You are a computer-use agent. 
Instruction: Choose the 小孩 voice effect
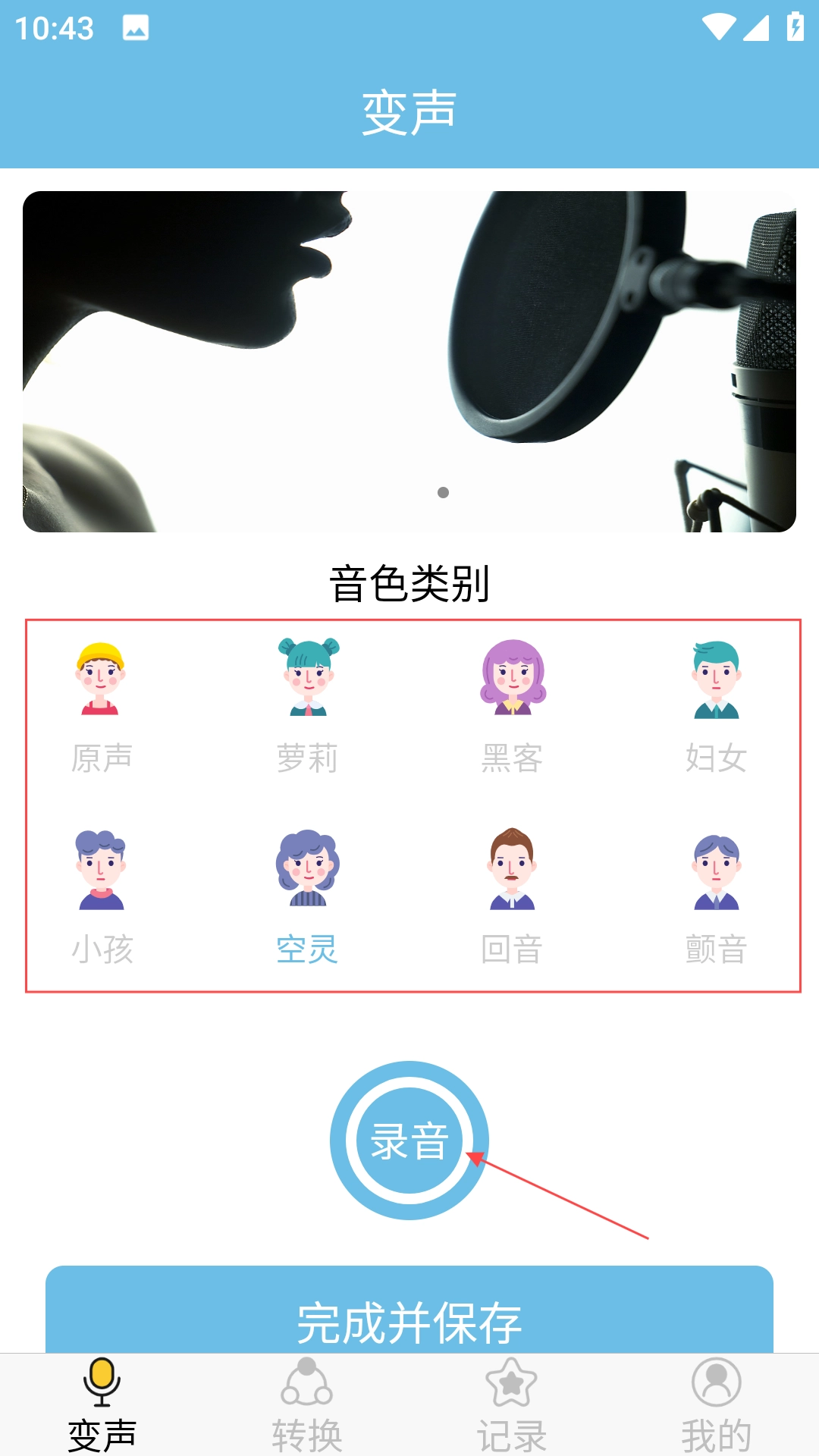102,896
